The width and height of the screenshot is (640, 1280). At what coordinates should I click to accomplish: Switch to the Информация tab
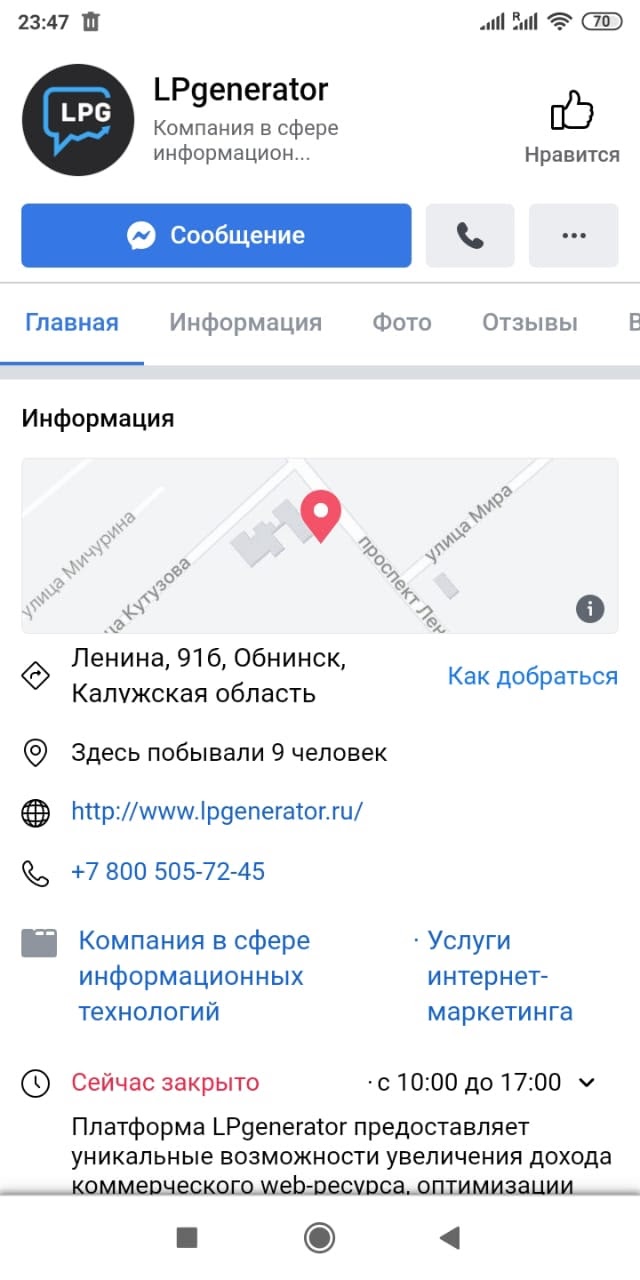pyautogui.click(x=245, y=323)
